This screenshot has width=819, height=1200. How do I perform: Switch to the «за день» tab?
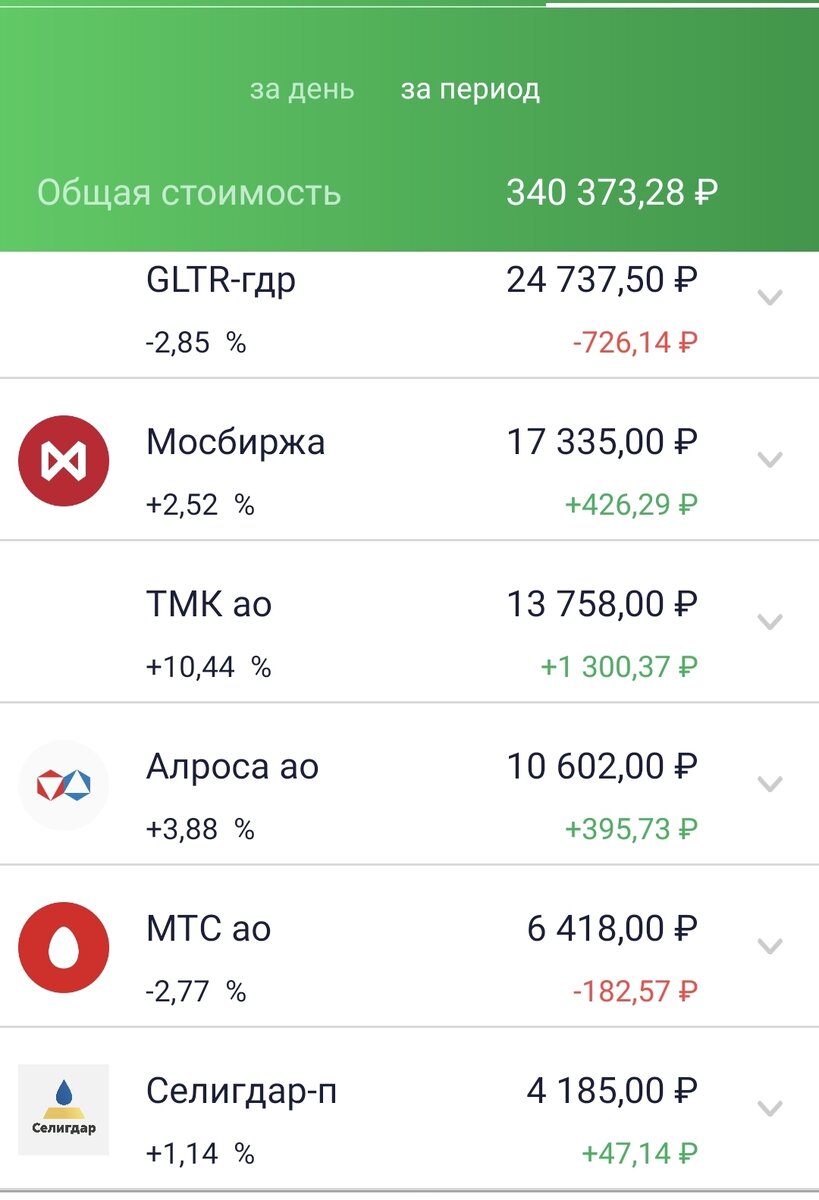point(301,89)
